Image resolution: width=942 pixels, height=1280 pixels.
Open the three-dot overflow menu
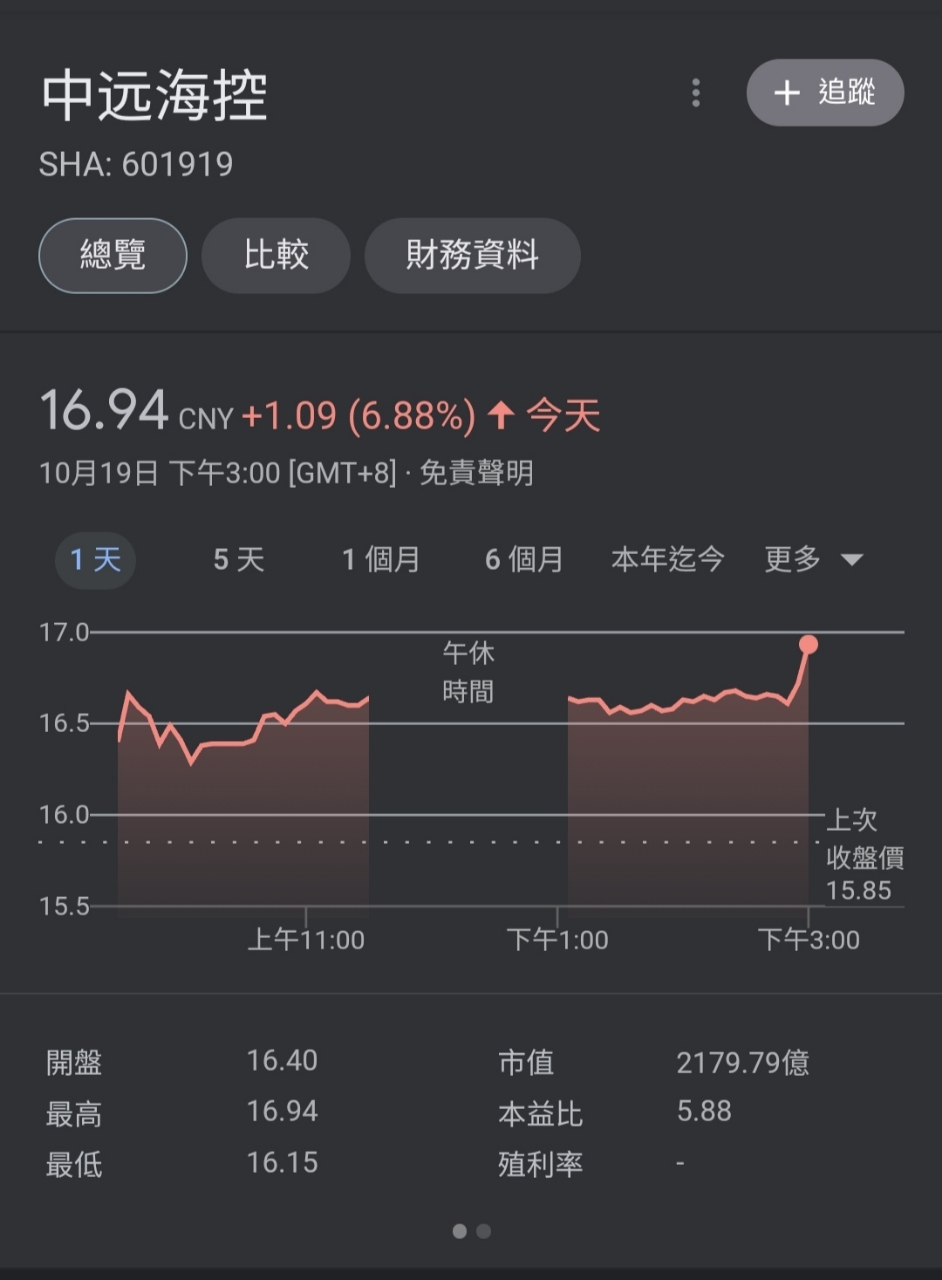[696, 93]
